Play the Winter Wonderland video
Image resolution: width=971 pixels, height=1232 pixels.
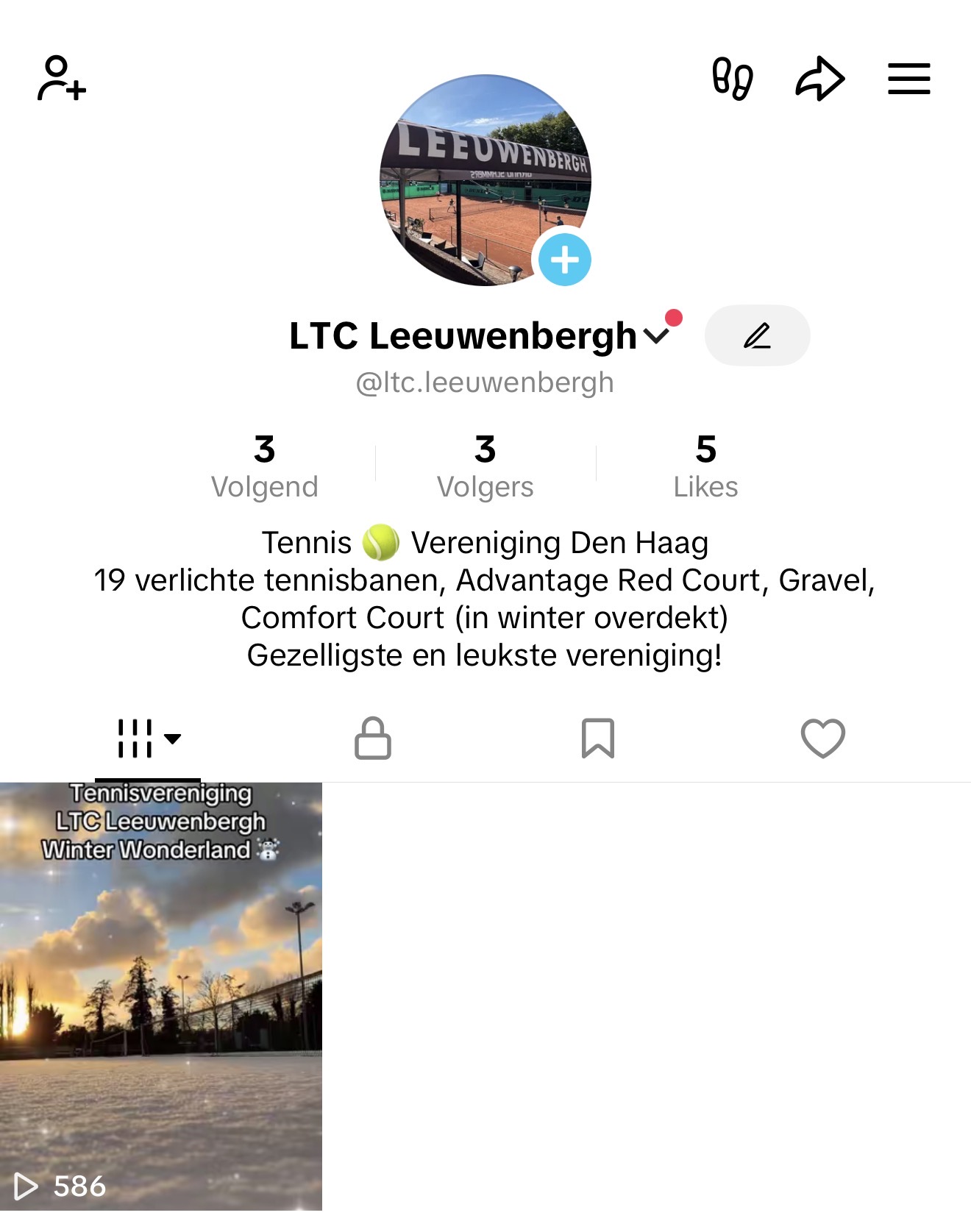[x=161, y=996]
